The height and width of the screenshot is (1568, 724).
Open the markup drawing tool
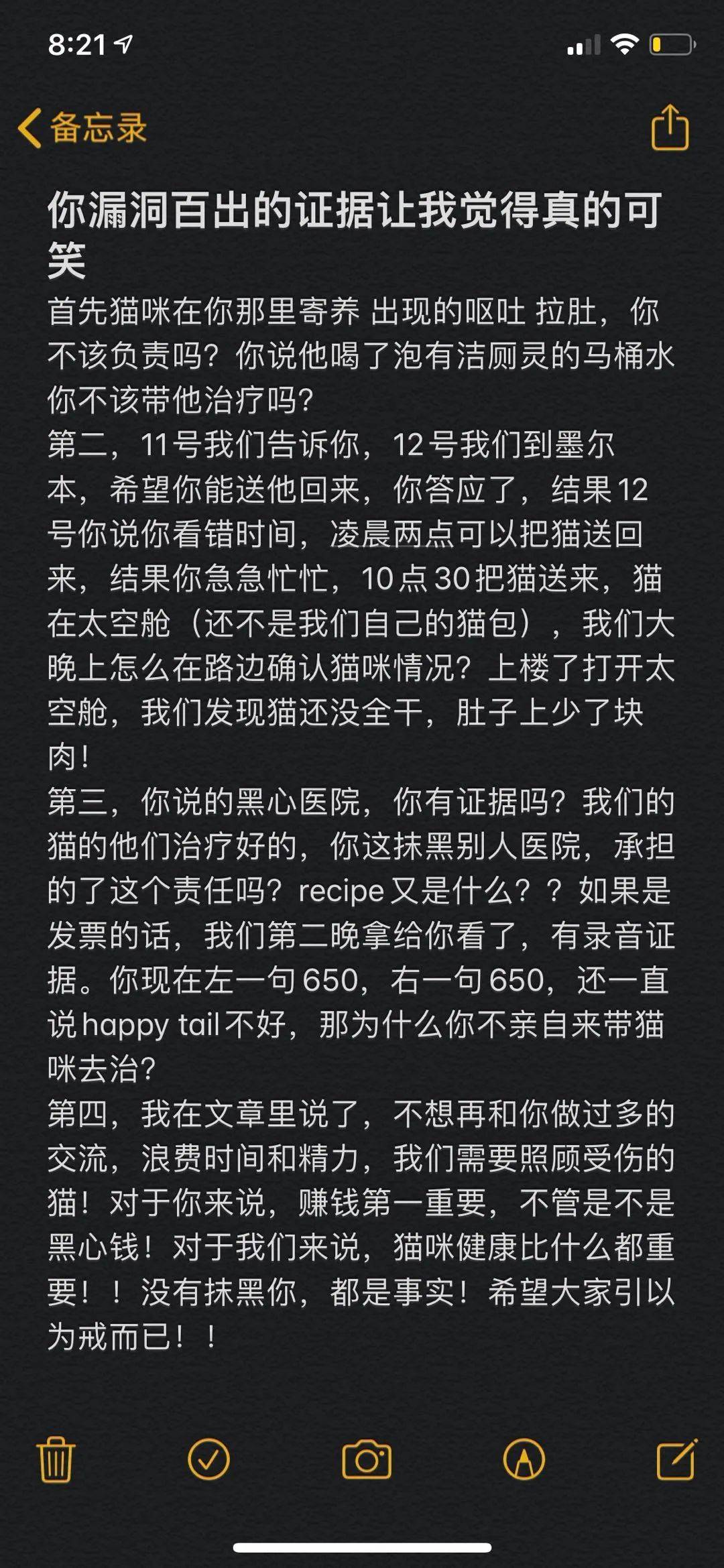coord(524,1459)
